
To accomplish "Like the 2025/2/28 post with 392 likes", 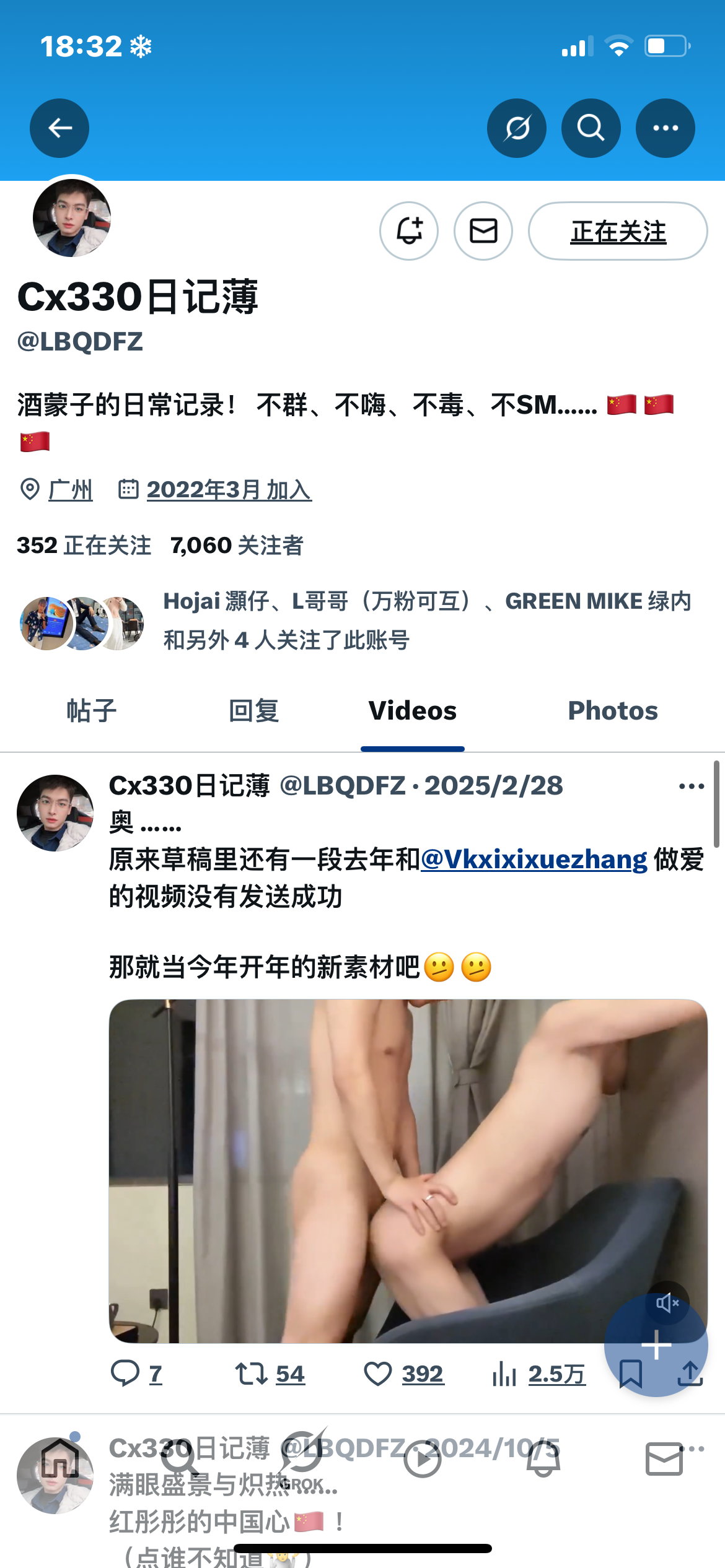I will (x=403, y=1374).
